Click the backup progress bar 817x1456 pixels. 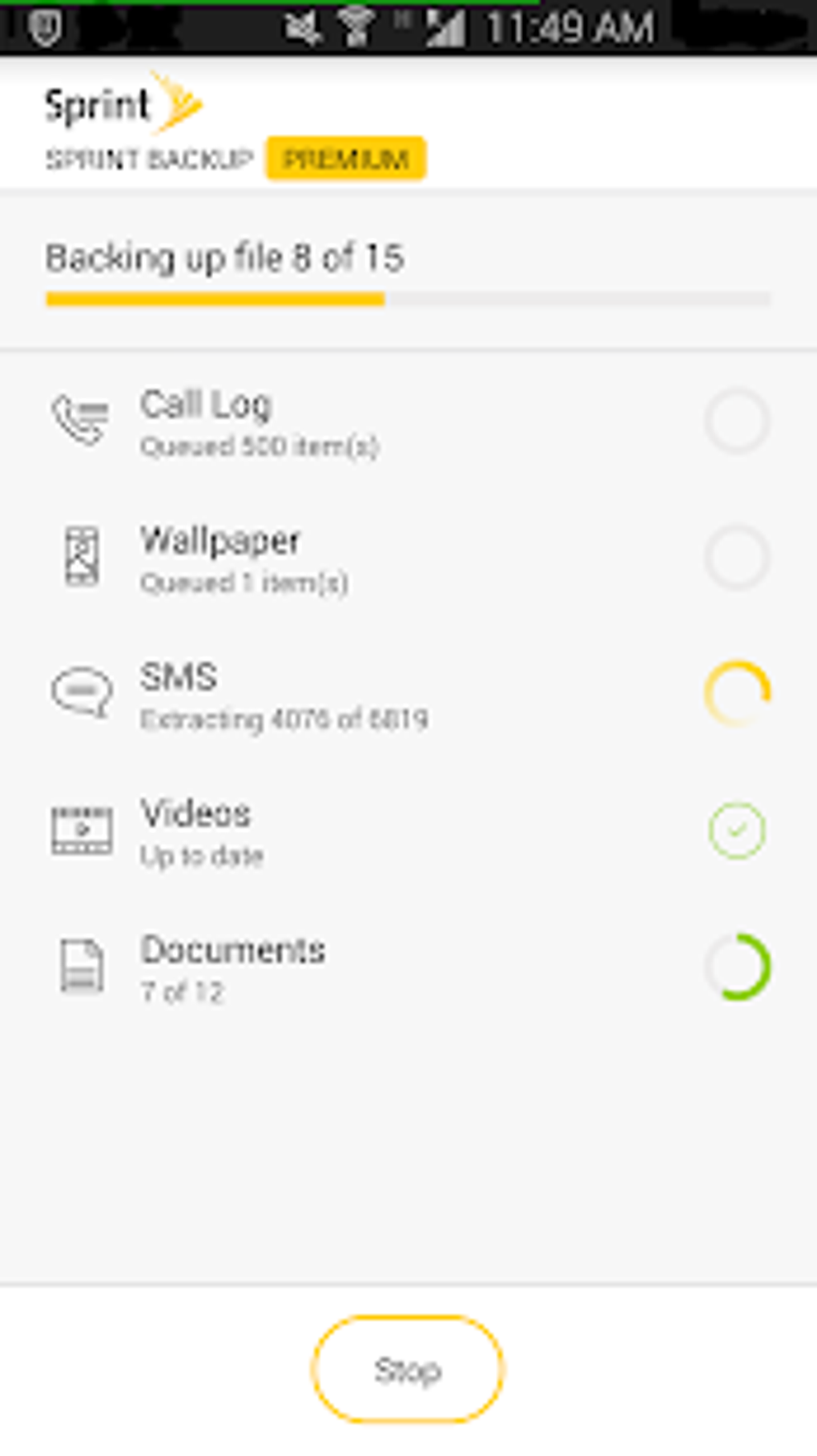coord(407,300)
